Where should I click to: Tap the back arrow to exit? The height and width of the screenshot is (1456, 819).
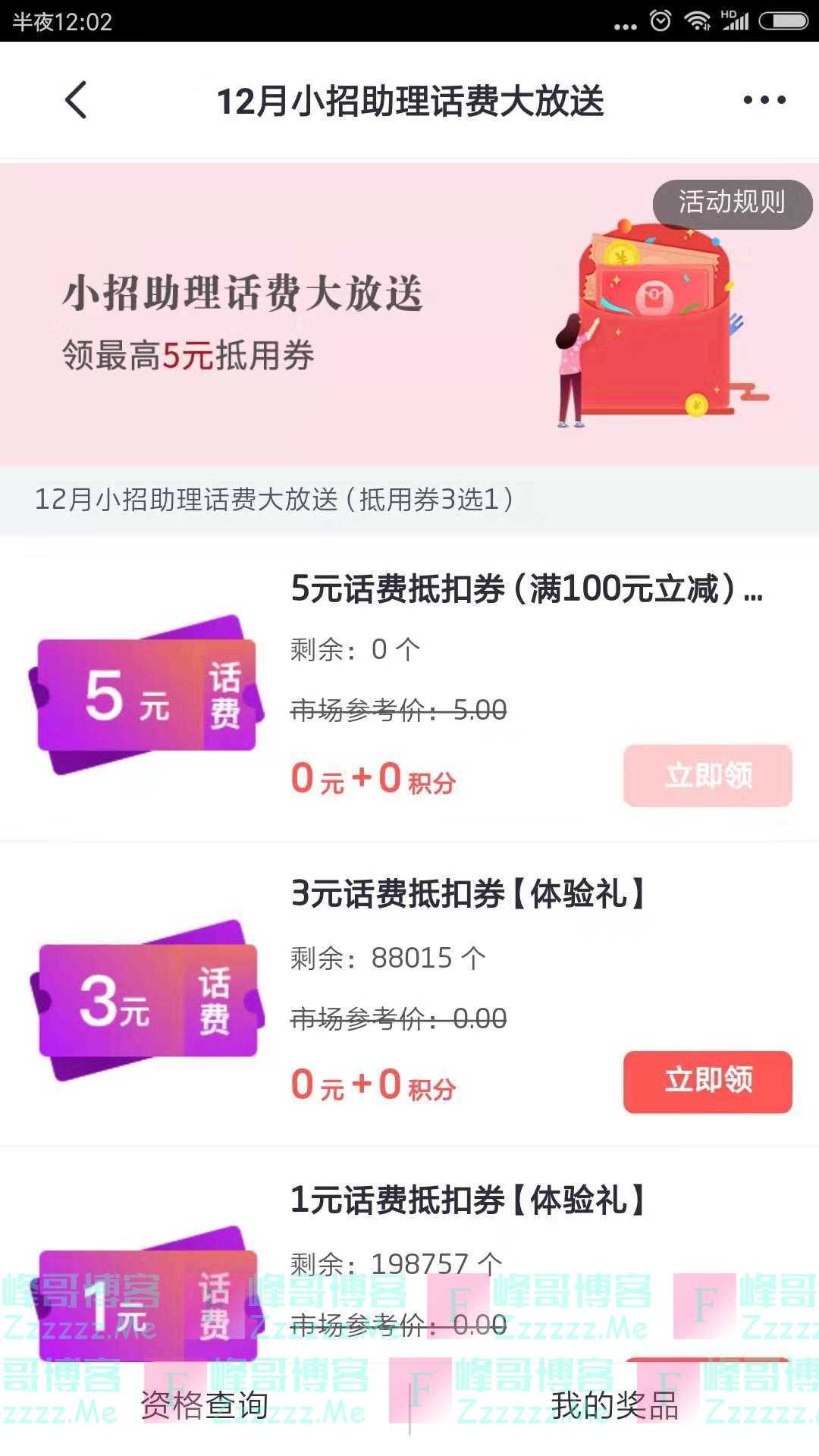click(x=74, y=99)
